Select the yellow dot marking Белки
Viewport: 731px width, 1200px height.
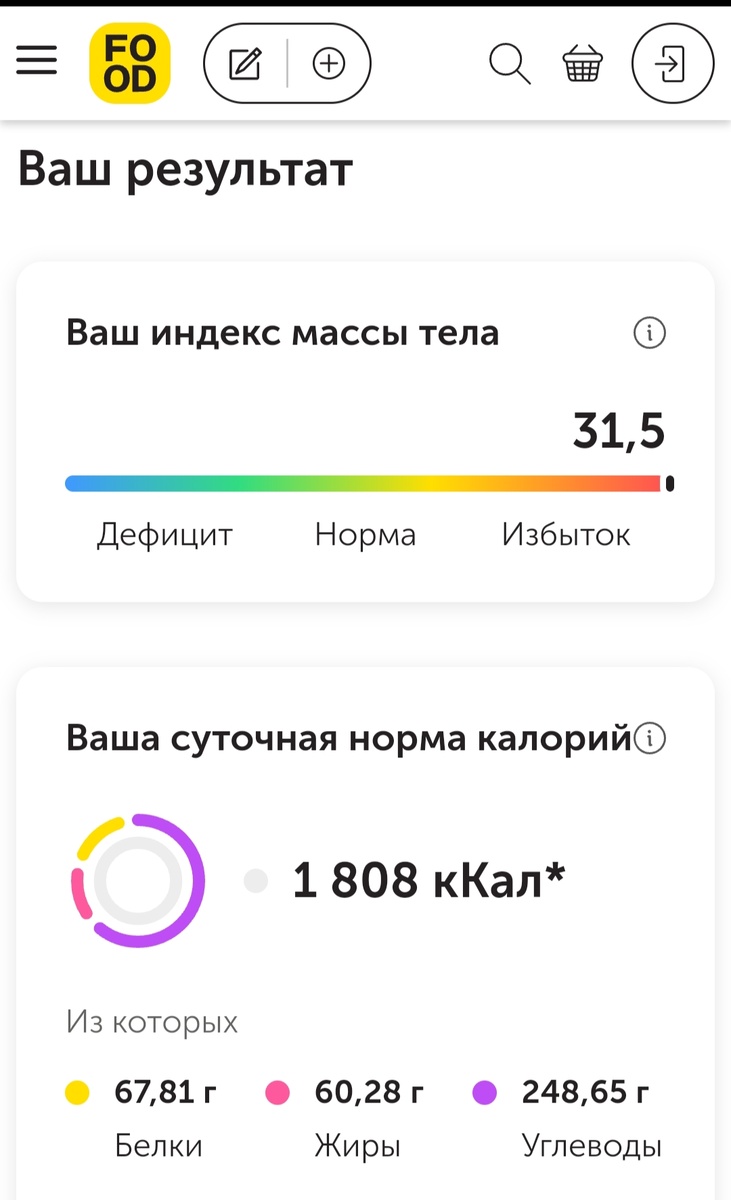pyautogui.click(x=76, y=1094)
